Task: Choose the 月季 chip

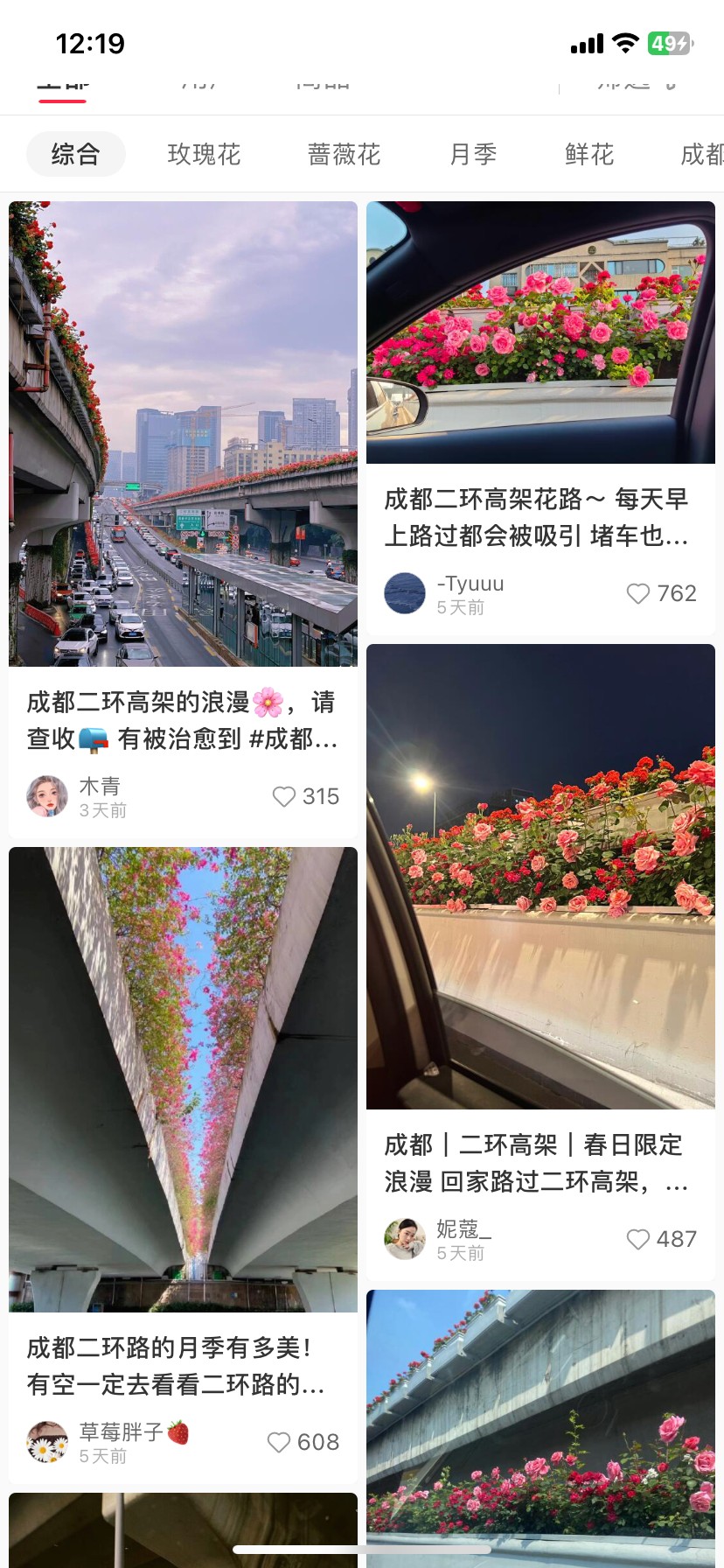Action: coord(473,155)
